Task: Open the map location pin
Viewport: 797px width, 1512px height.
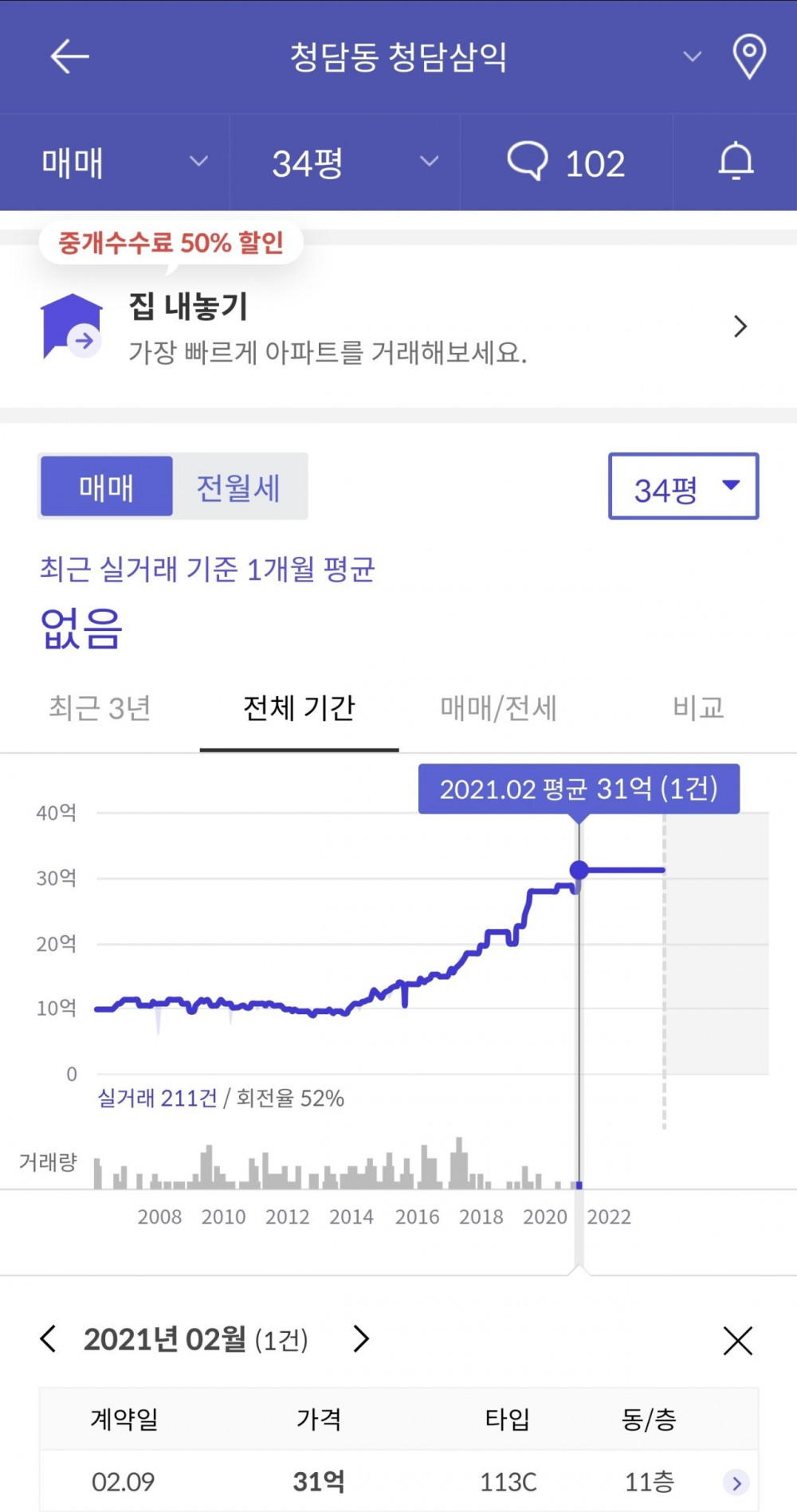Action: [748, 57]
